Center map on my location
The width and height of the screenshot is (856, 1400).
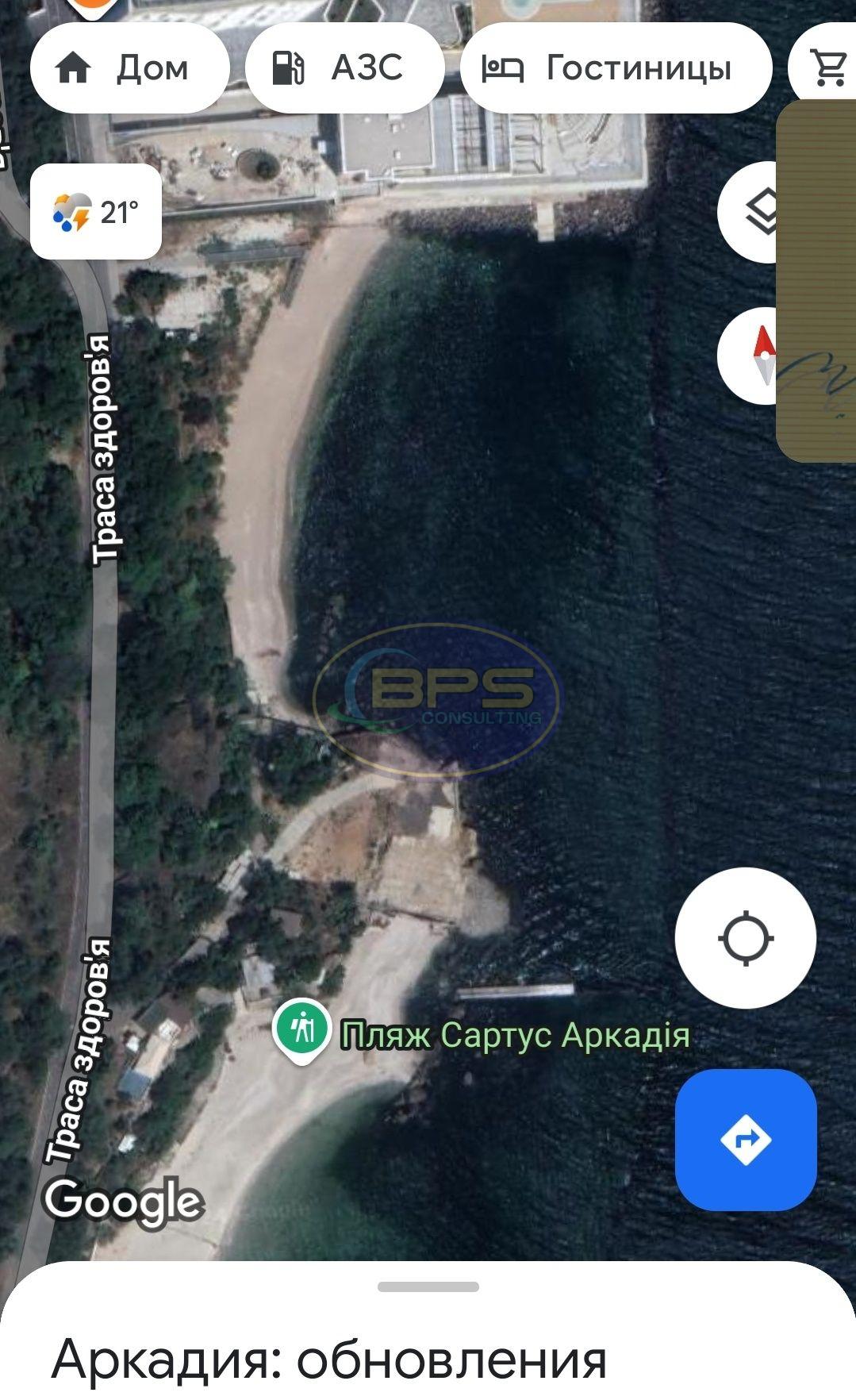coord(745,938)
